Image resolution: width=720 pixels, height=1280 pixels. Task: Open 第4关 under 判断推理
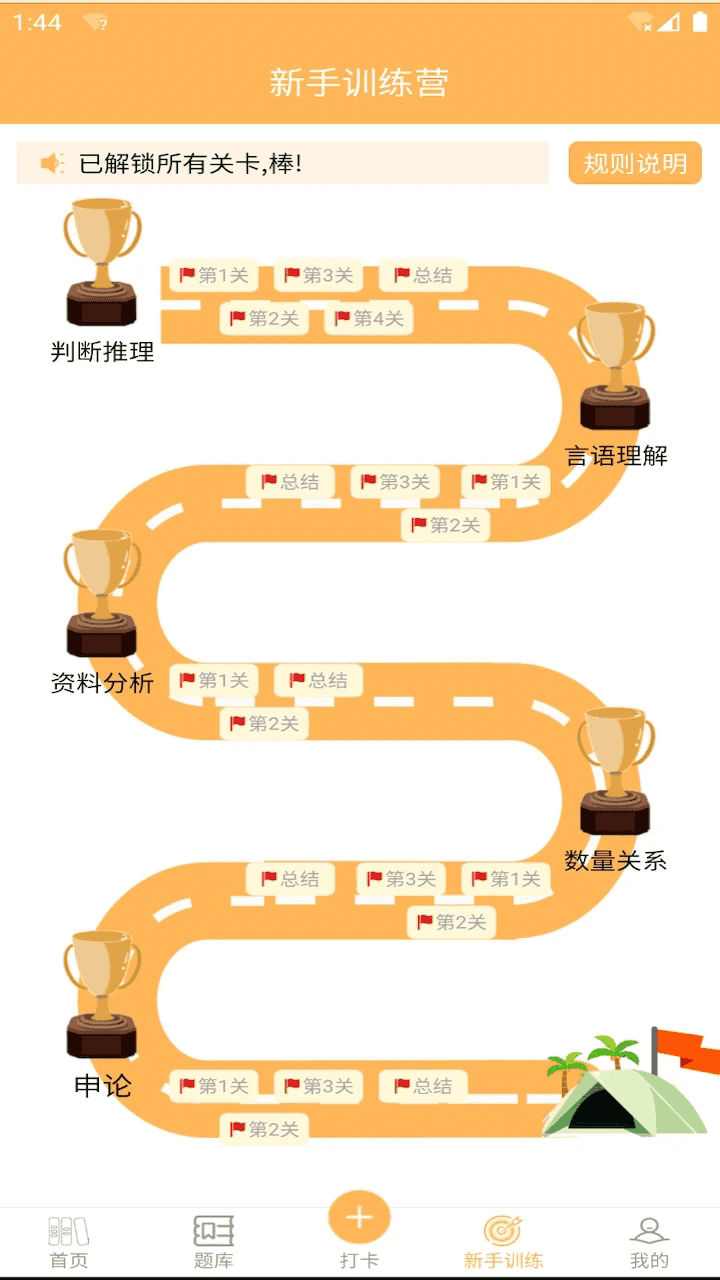click(369, 319)
